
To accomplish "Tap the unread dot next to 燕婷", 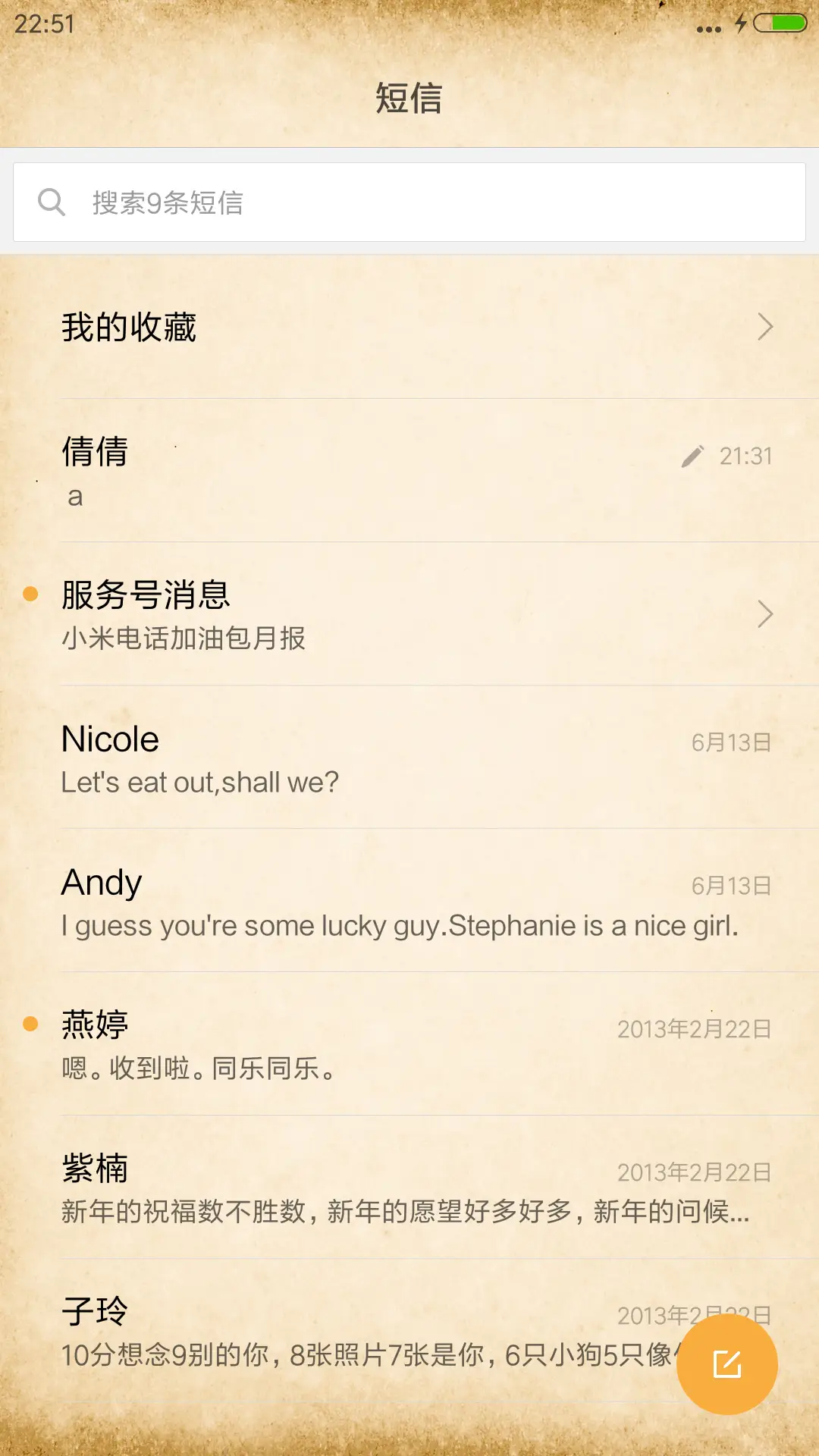I will tap(30, 1024).
